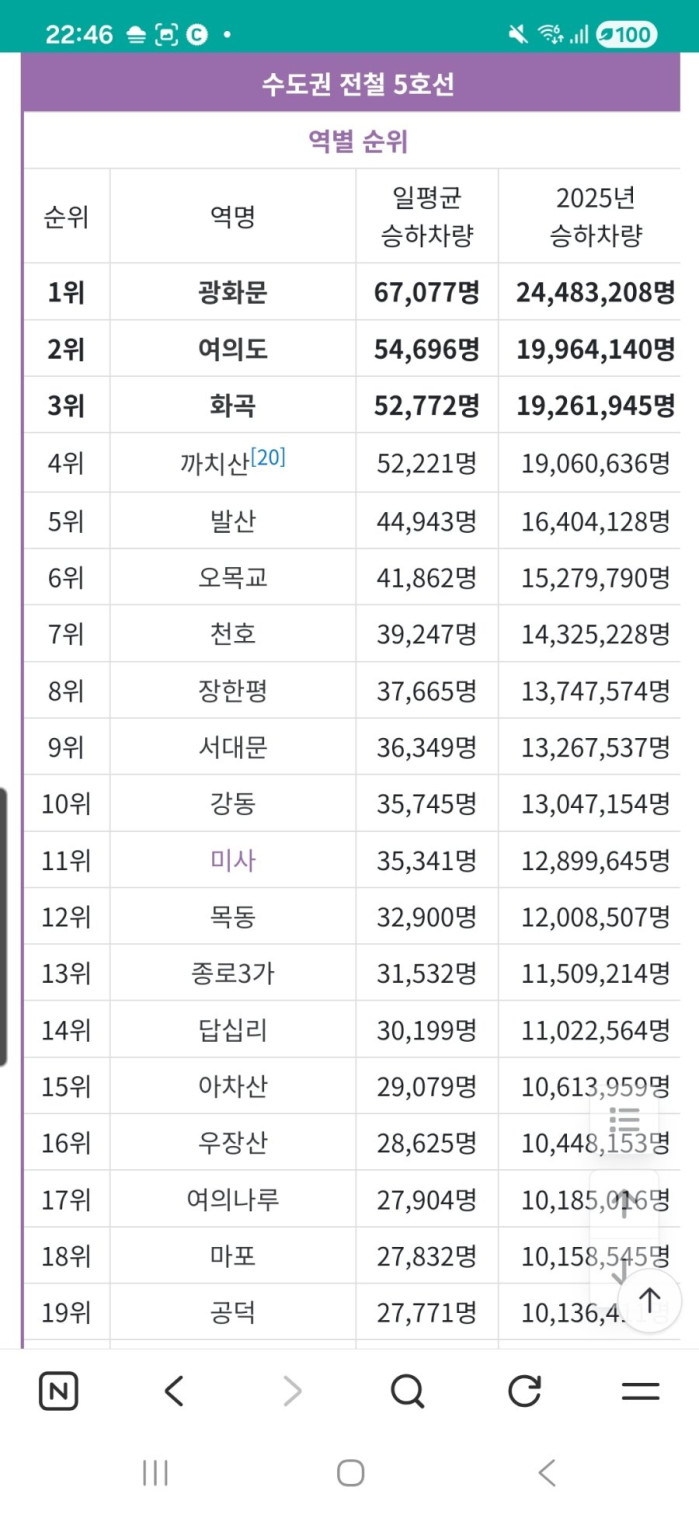
Task: Open the browser search magnifier
Action: [407, 1391]
